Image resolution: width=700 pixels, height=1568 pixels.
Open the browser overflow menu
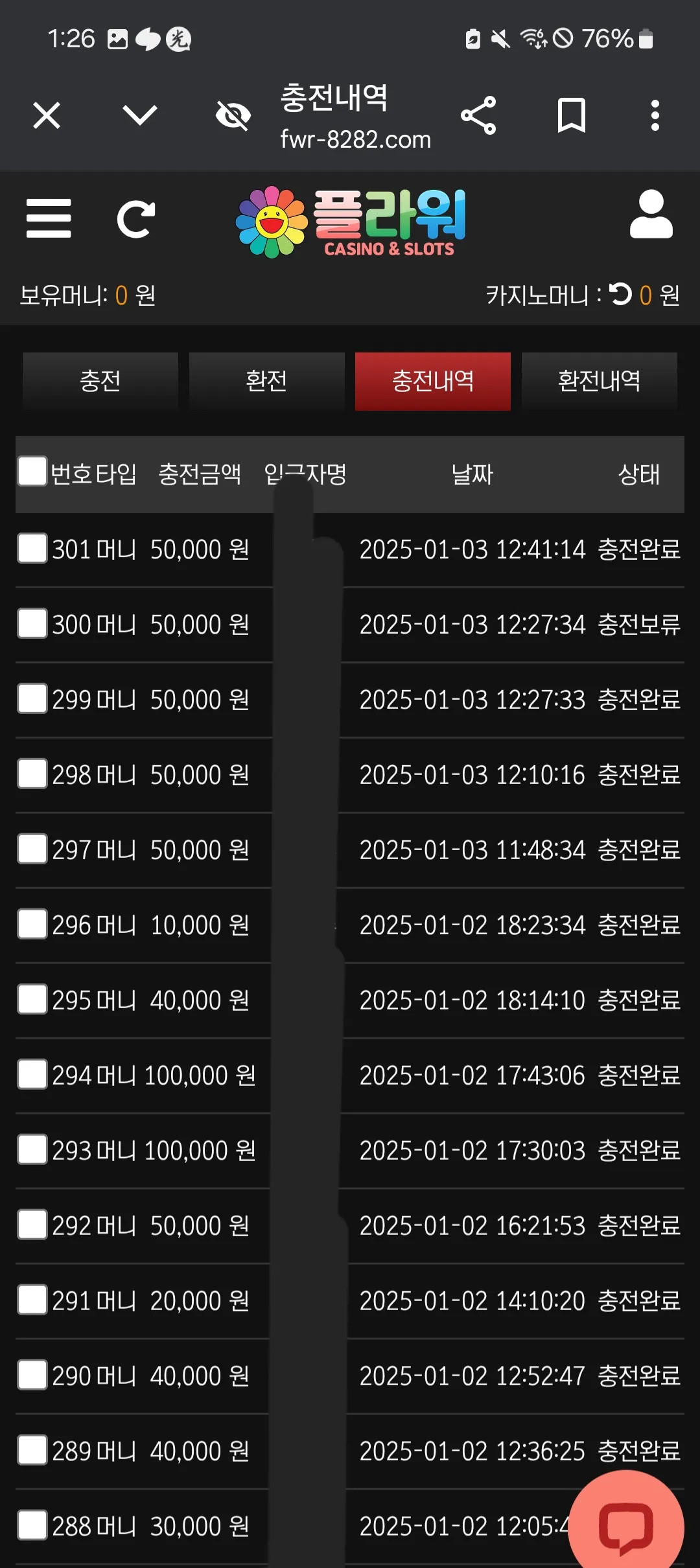pos(655,115)
